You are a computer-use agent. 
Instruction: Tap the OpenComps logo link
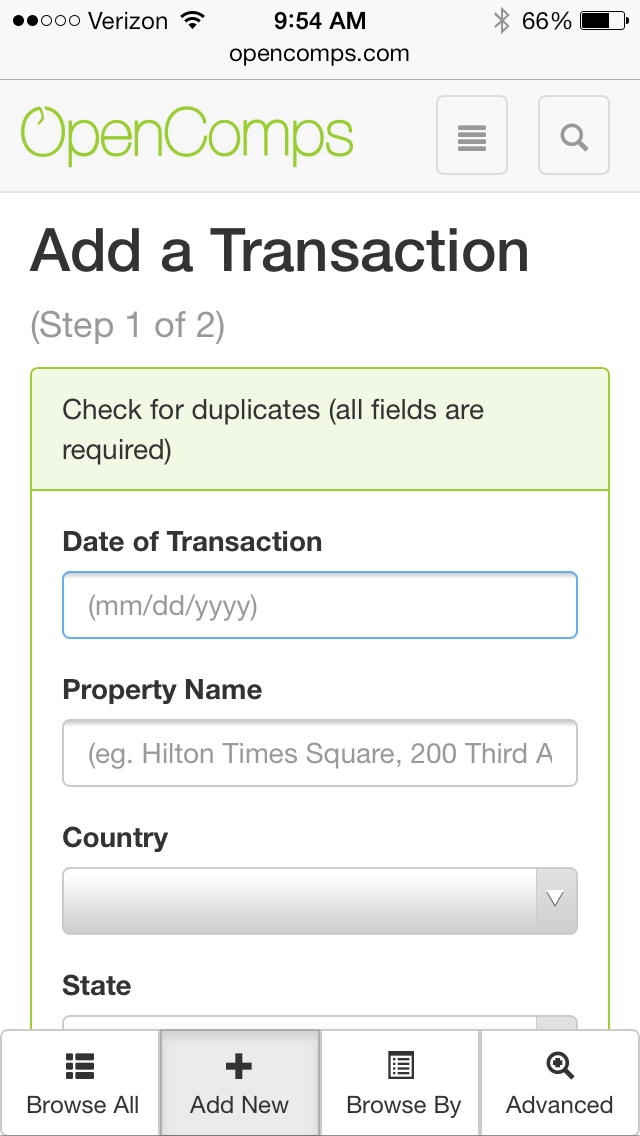point(187,135)
